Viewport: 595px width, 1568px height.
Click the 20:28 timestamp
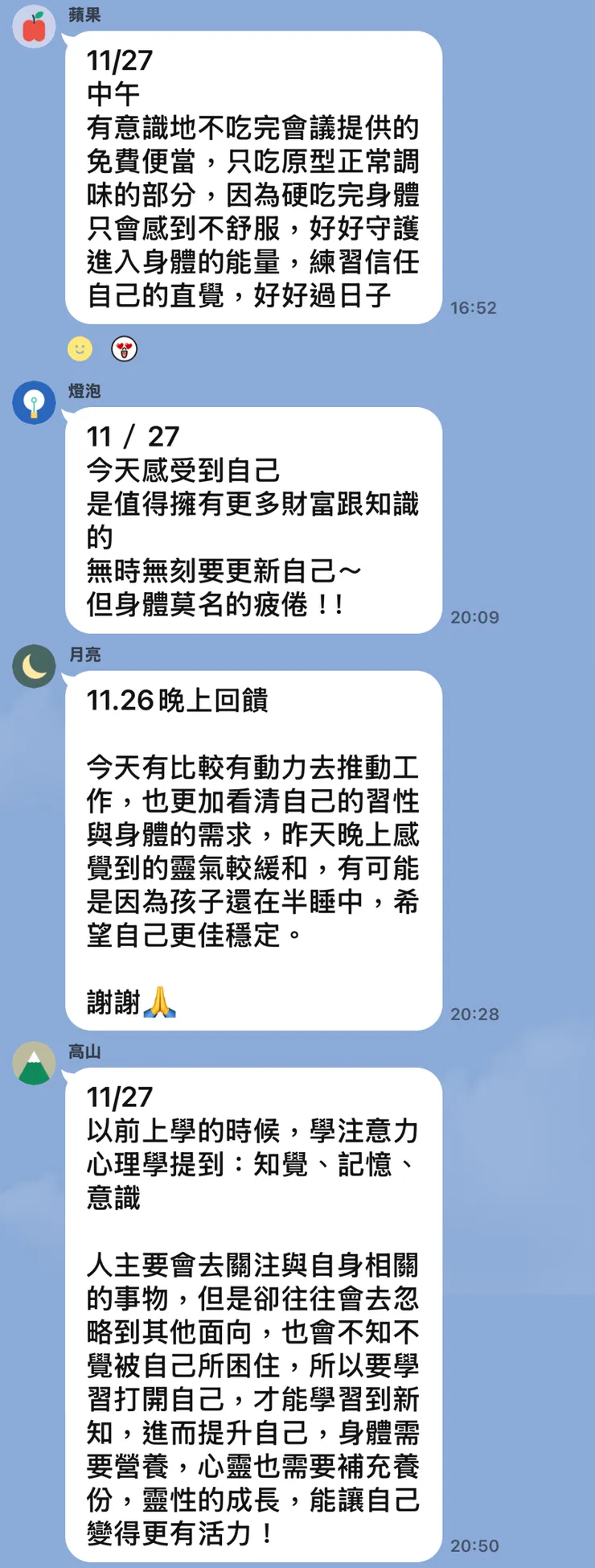point(475,1015)
